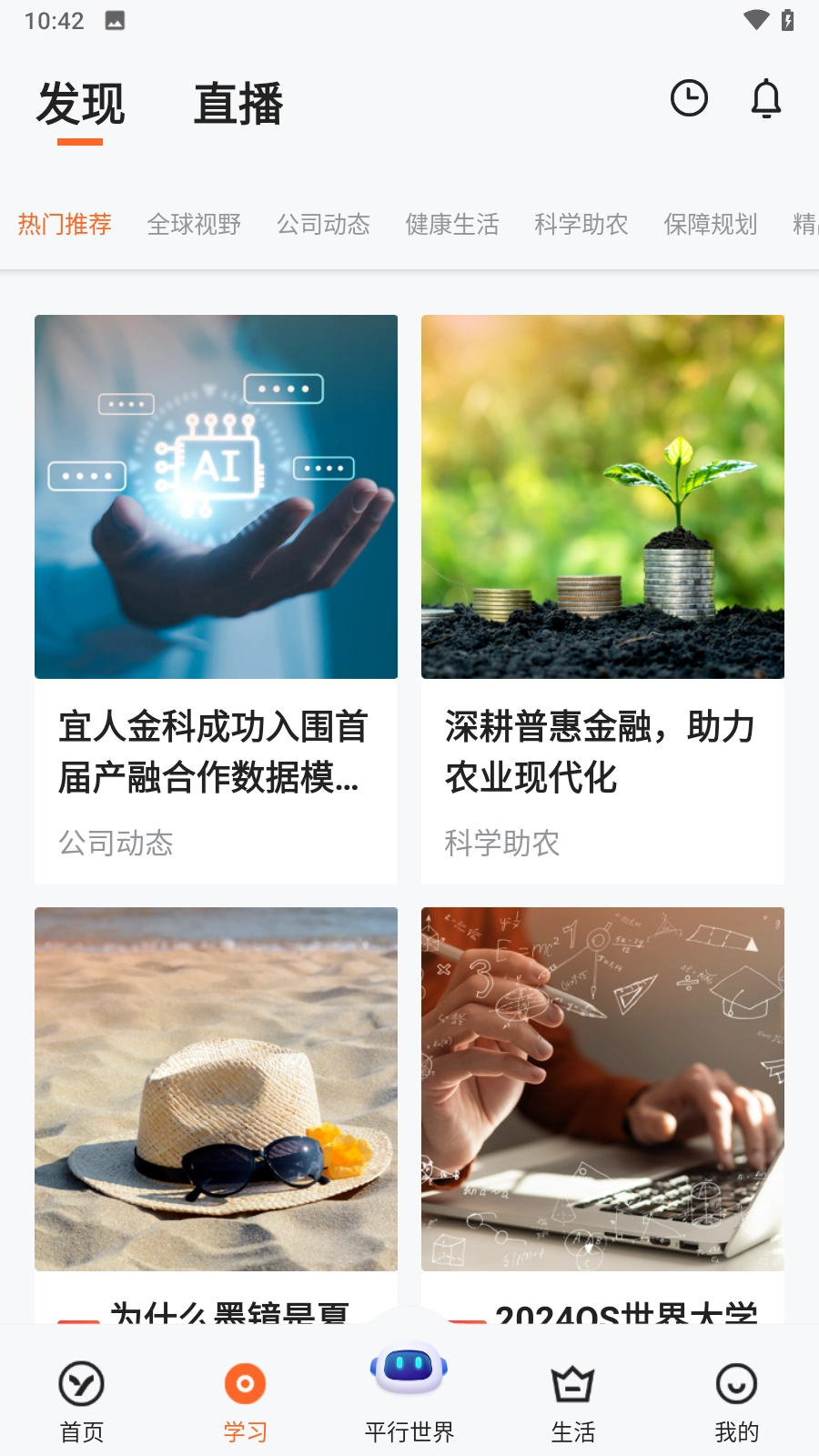Switch to the 直播 tab

[x=238, y=104]
